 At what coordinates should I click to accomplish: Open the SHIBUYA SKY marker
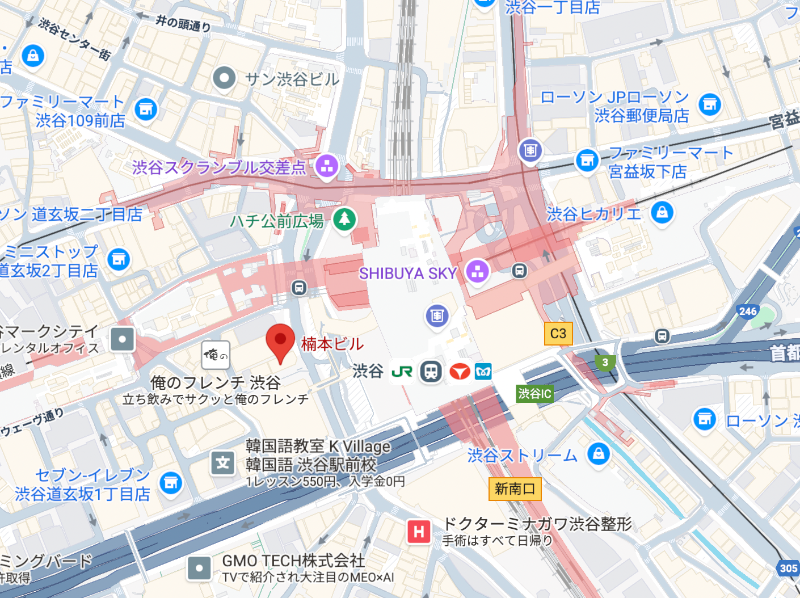(x=478, y=272)
